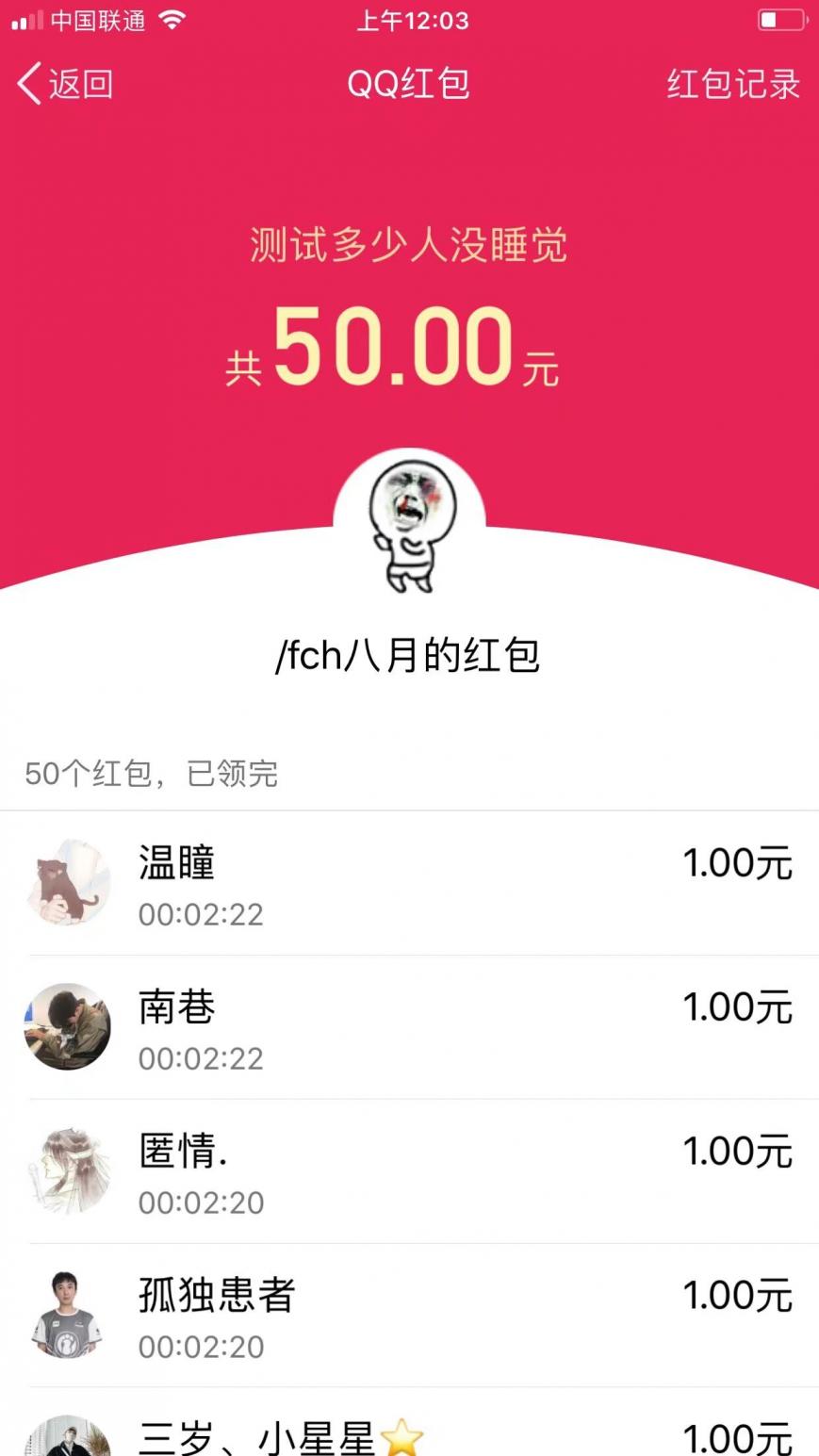Viewport: 819px width, 1456px height.
Task: Click 南巷's profile picture
Action: pyautogui.click(x=67, y=1027)
